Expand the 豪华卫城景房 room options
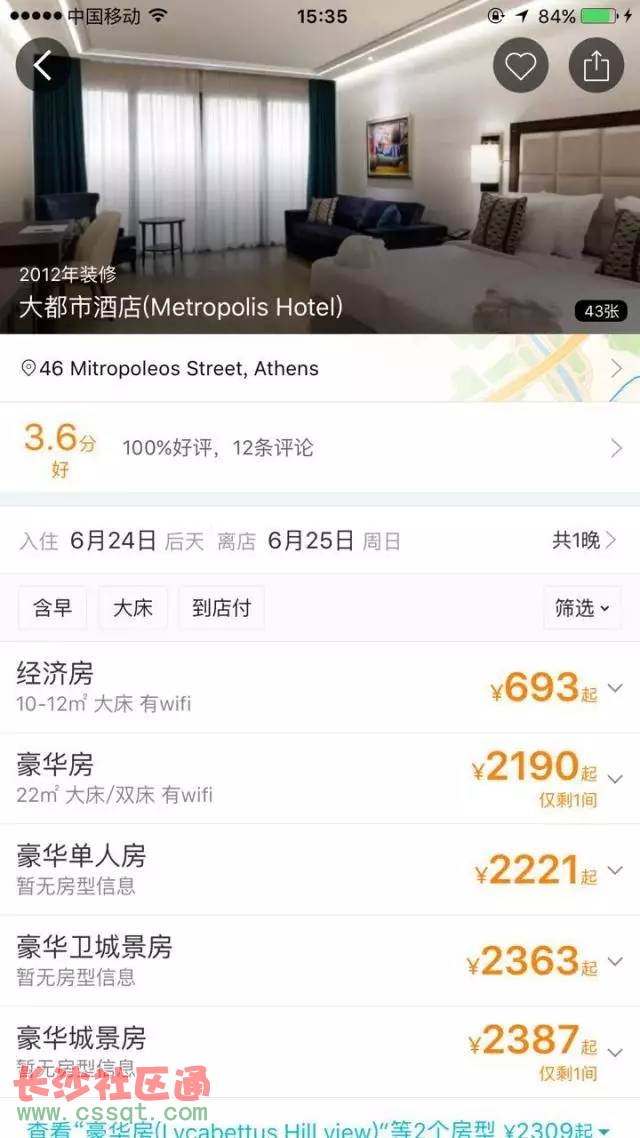Viewport: 640px width, 1138px height. [x=615, y=962]
